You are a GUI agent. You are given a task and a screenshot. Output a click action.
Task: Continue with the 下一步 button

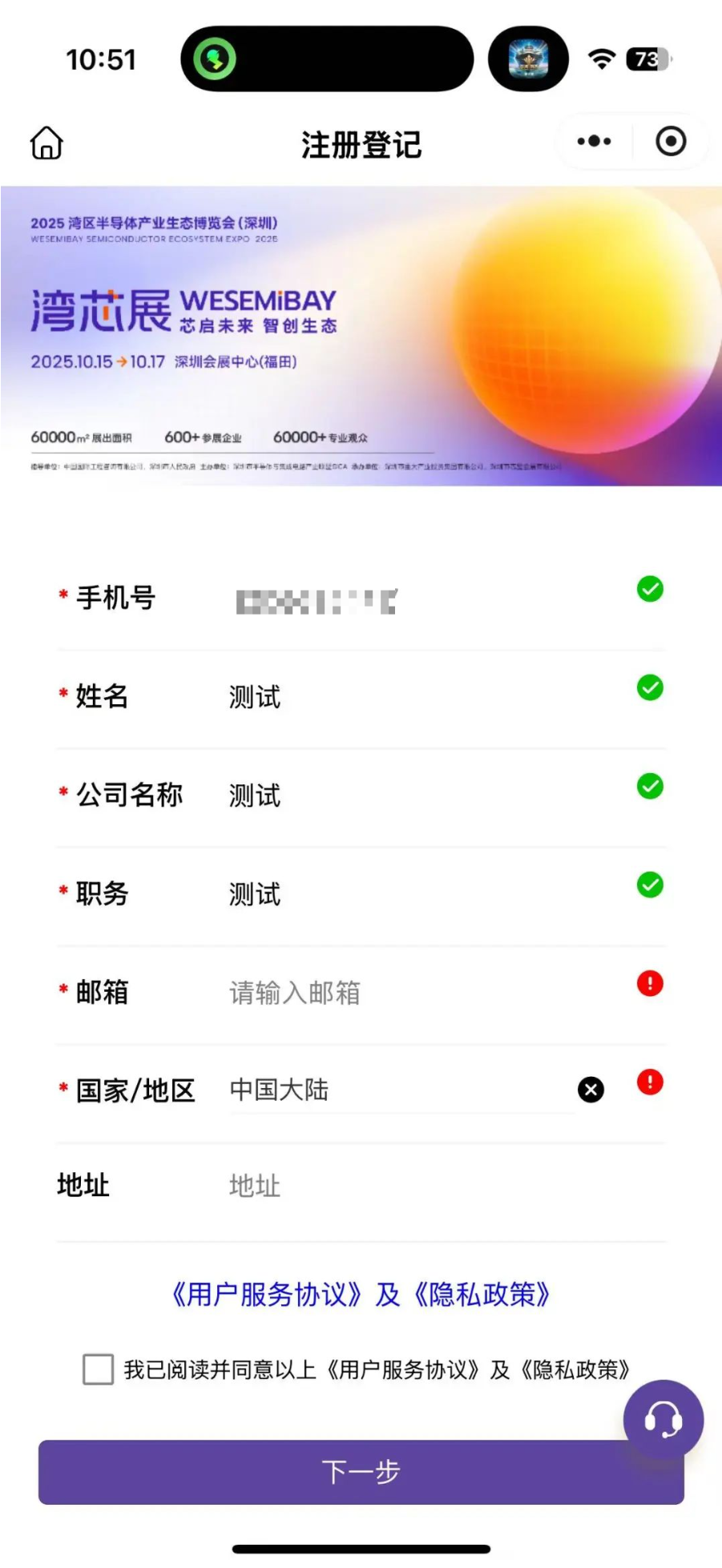point(361,1472)
